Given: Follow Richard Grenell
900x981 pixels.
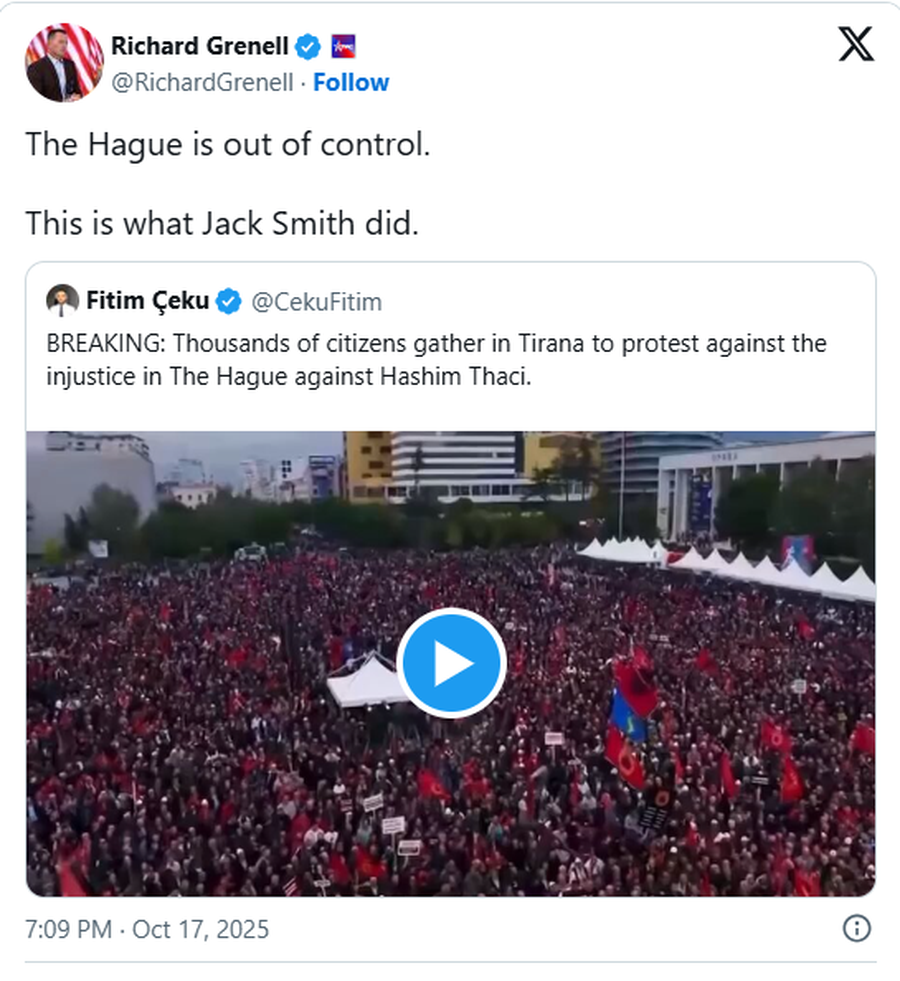Looking at the screenshot, I should click(351, 83).
